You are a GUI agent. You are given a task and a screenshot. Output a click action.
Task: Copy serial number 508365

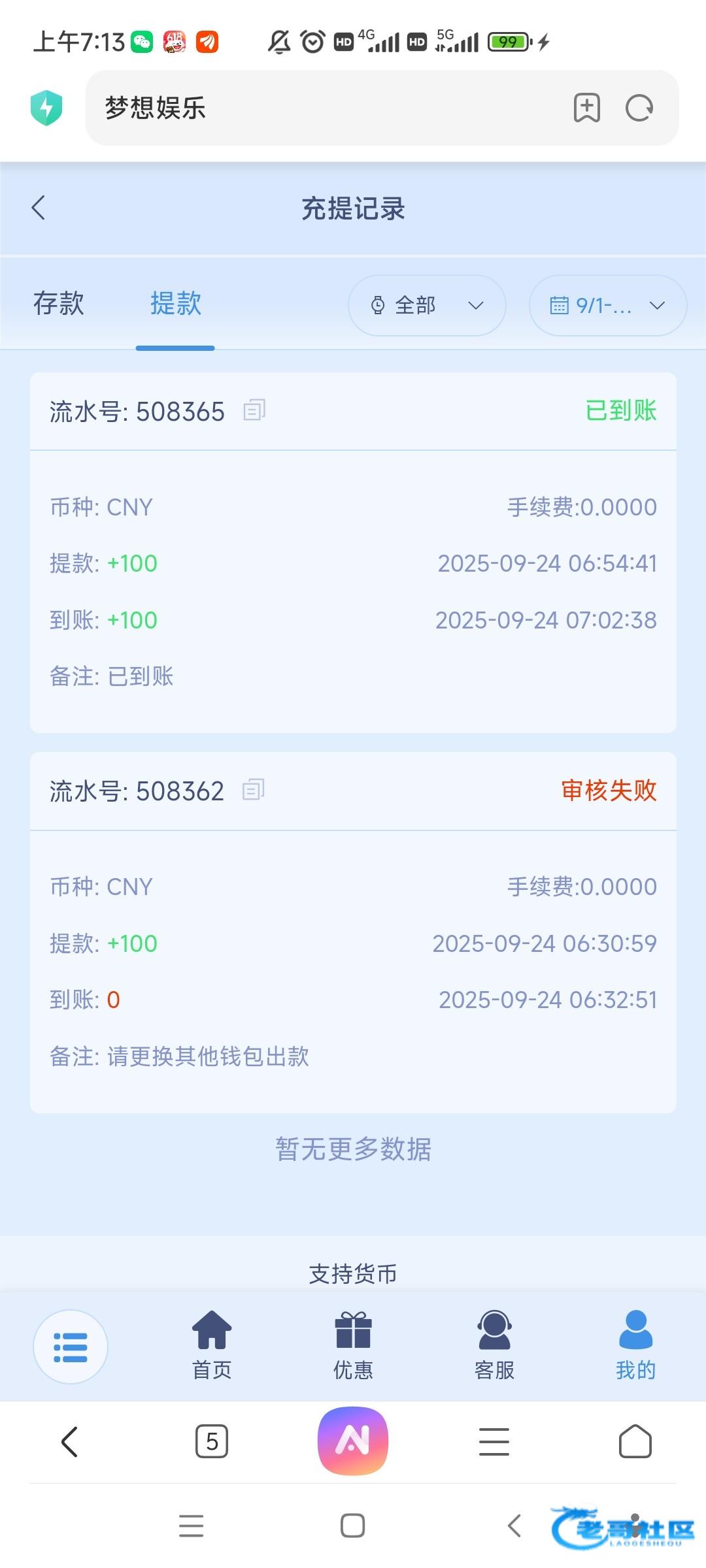point(254,411)
